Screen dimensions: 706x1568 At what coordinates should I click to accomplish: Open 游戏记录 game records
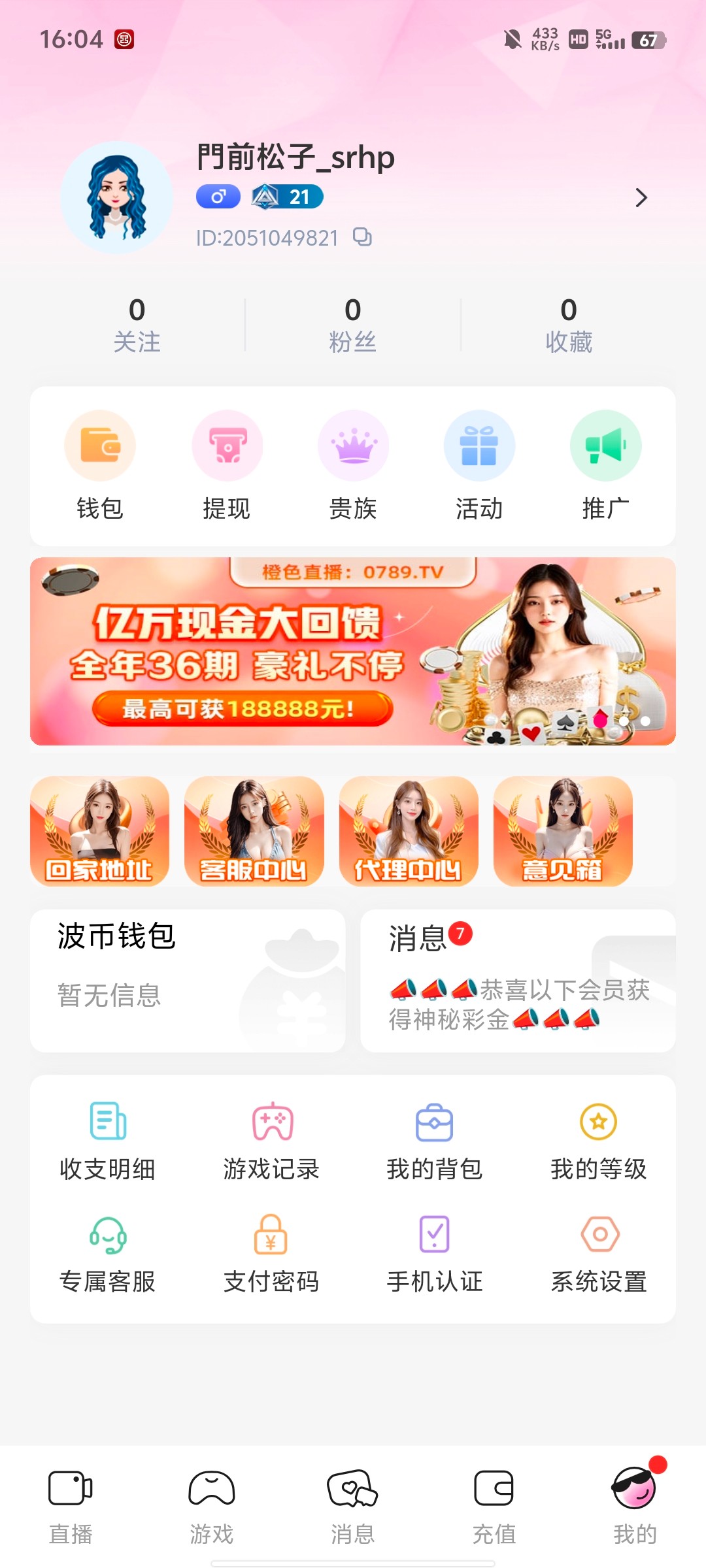click(271, 1141)
